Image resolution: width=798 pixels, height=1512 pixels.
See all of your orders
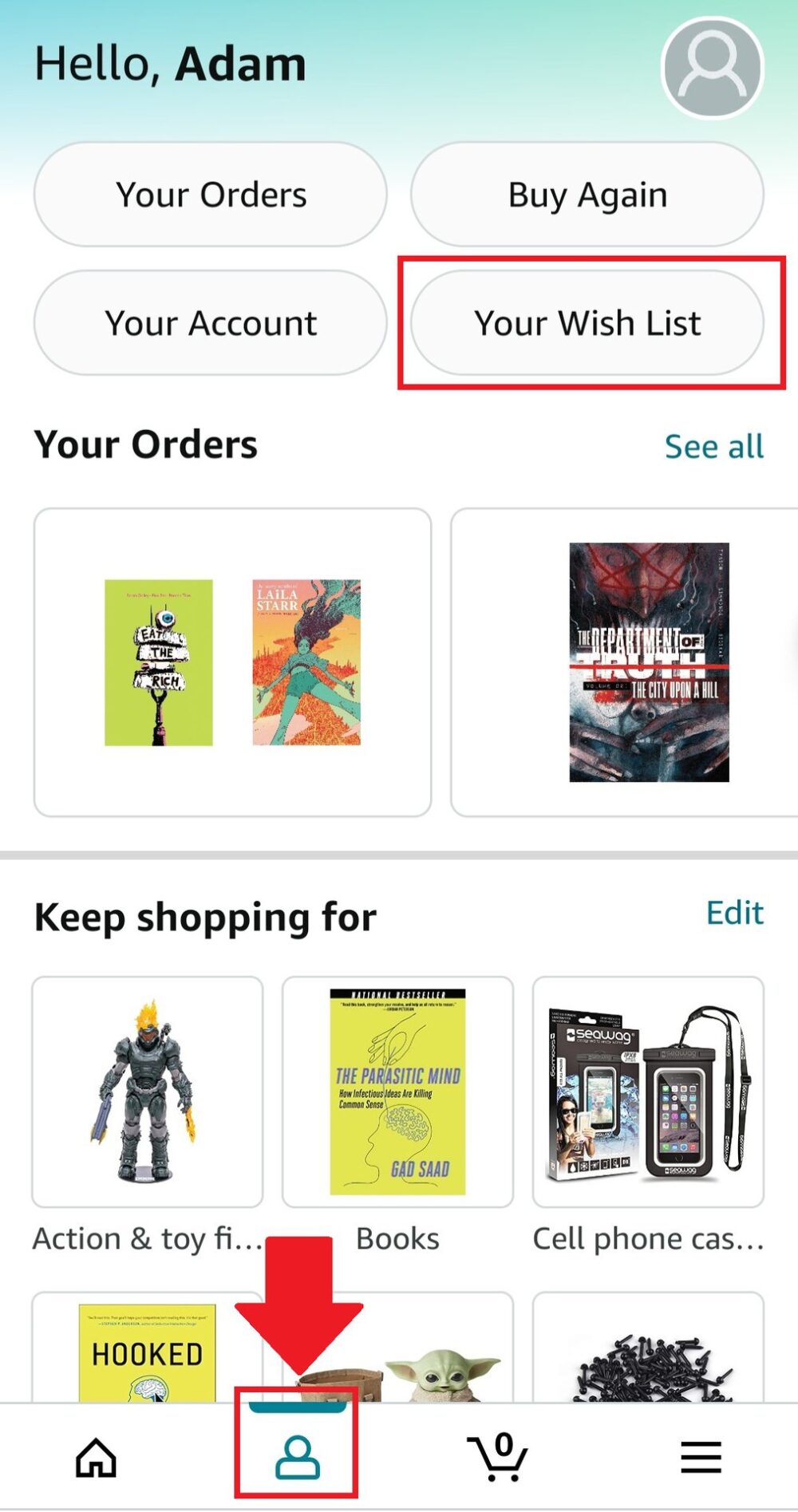click(x=713, y=447)
